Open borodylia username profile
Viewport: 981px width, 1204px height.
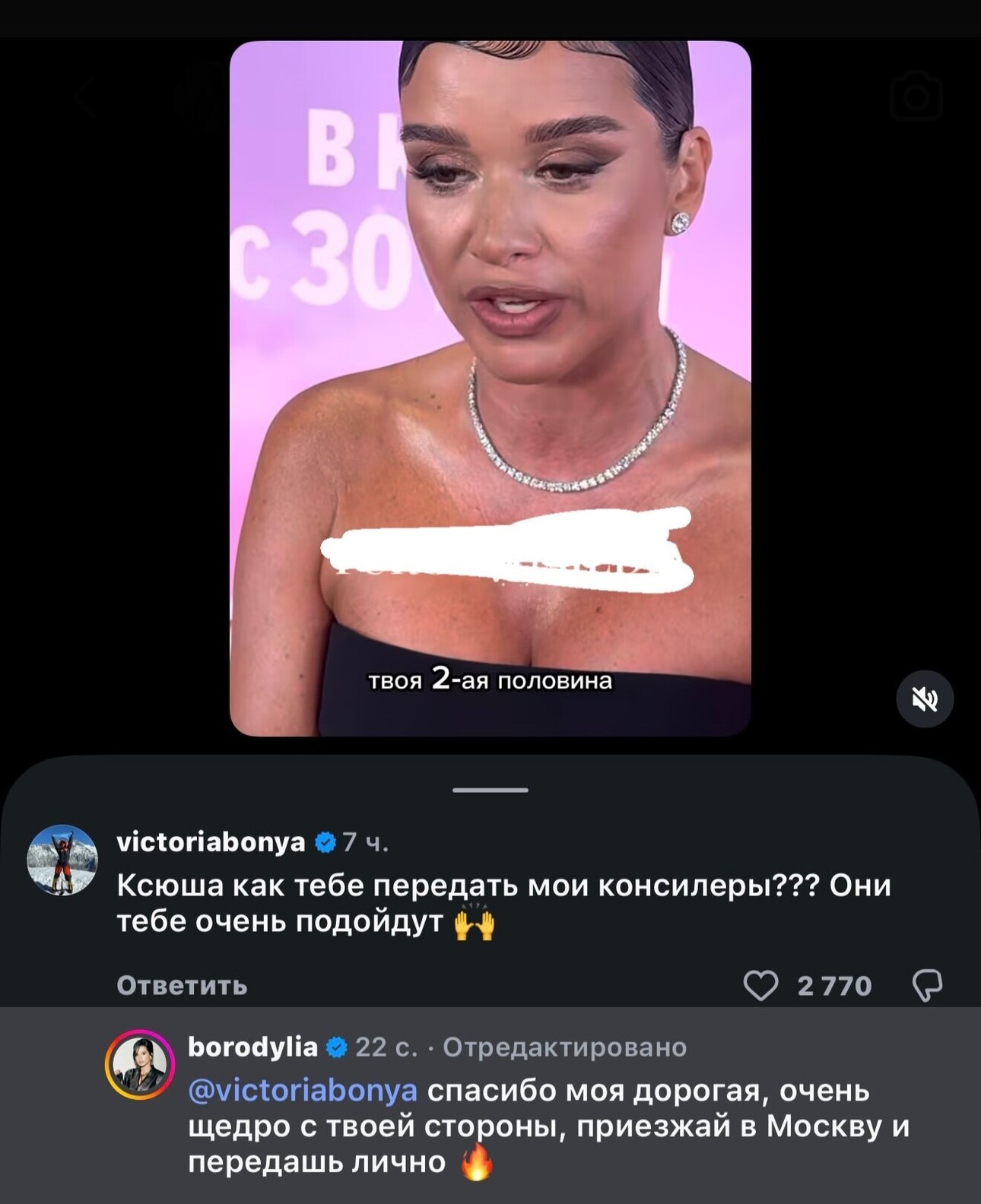click(x=252, y=1047)
